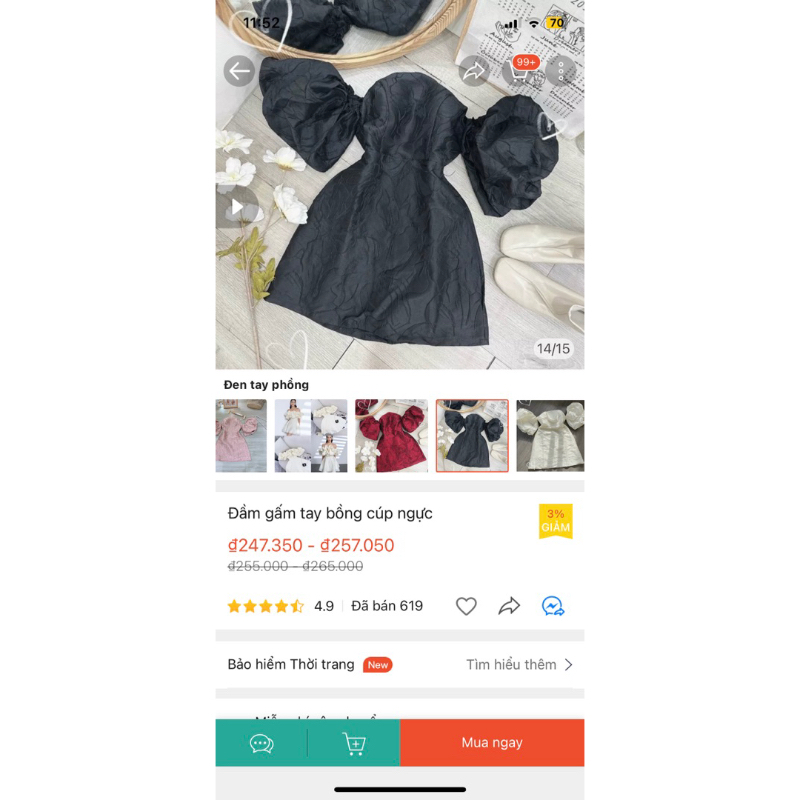Play the product video

(237, 207)
